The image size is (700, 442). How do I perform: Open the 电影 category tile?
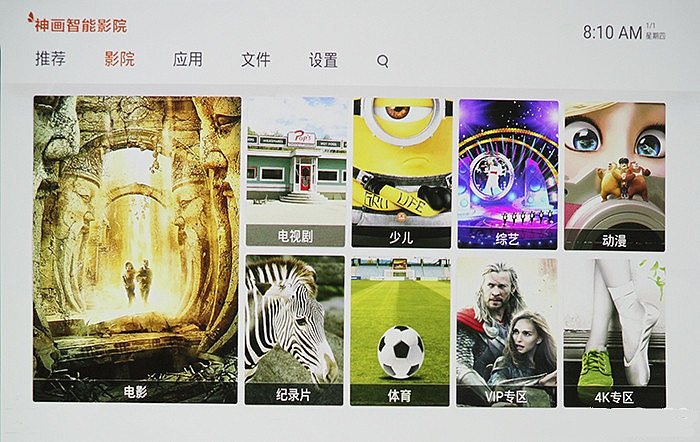pyautogui.click(x=136, y=250)
